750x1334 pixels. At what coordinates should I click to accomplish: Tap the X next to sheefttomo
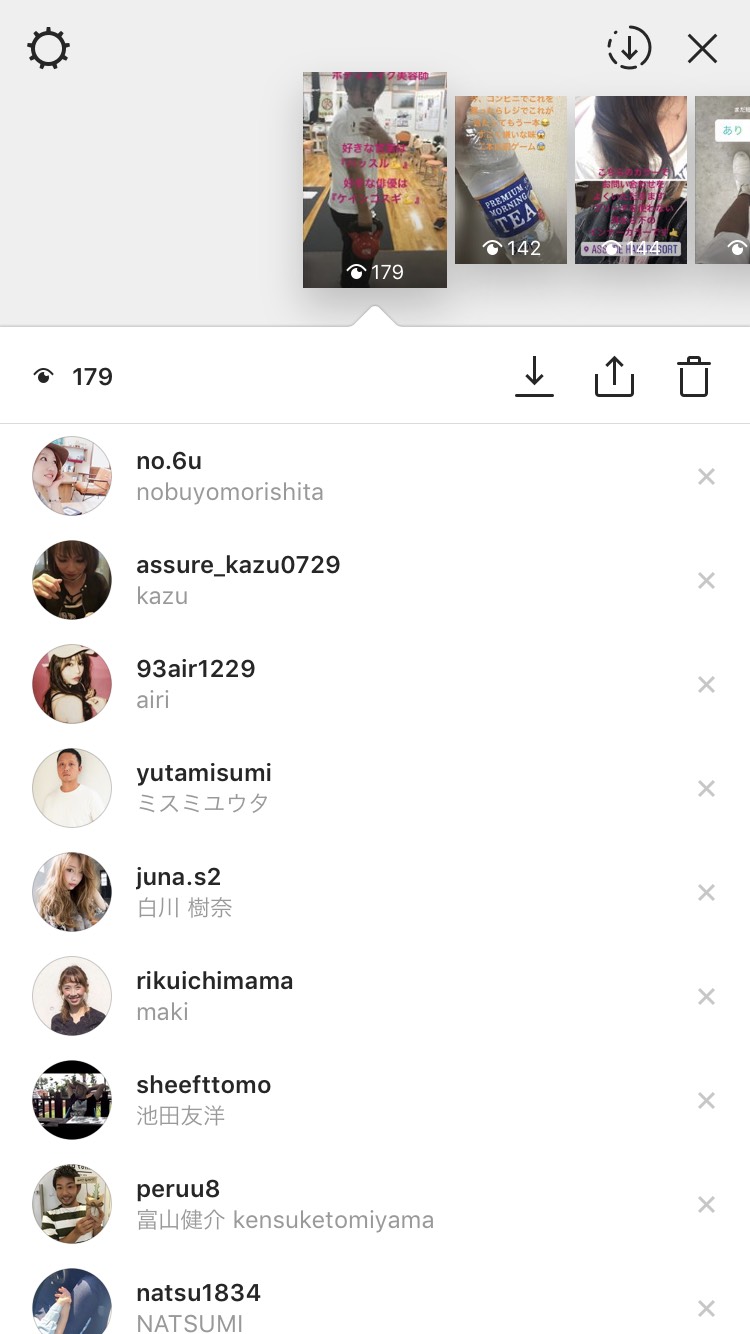[x=706, y=1101]
